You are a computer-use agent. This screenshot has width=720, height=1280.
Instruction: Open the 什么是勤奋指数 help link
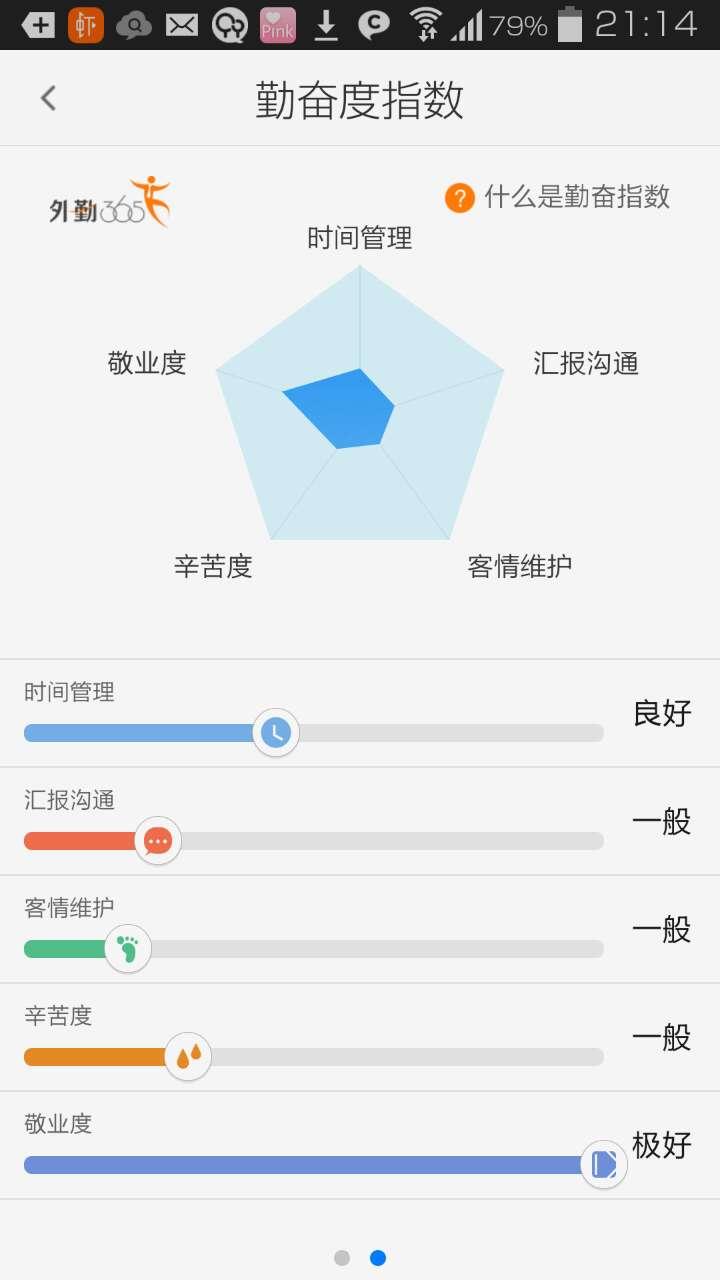pos(558,197)
